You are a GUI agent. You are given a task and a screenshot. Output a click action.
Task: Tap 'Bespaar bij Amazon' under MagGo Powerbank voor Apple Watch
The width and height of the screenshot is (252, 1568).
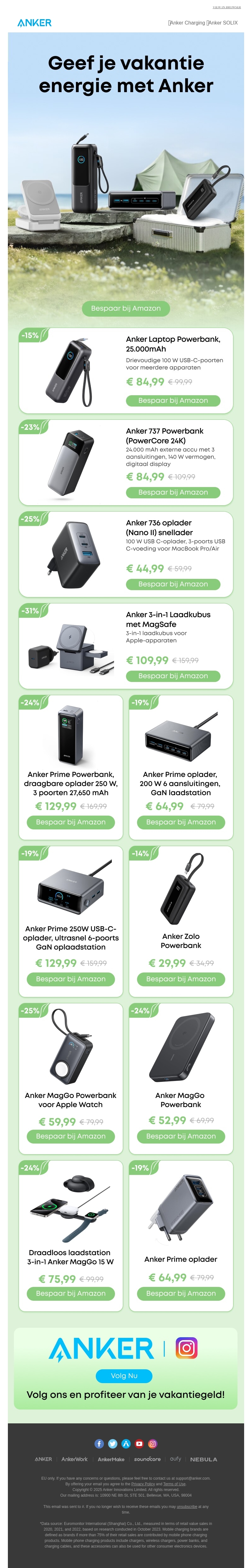[x=71, y=1136]
